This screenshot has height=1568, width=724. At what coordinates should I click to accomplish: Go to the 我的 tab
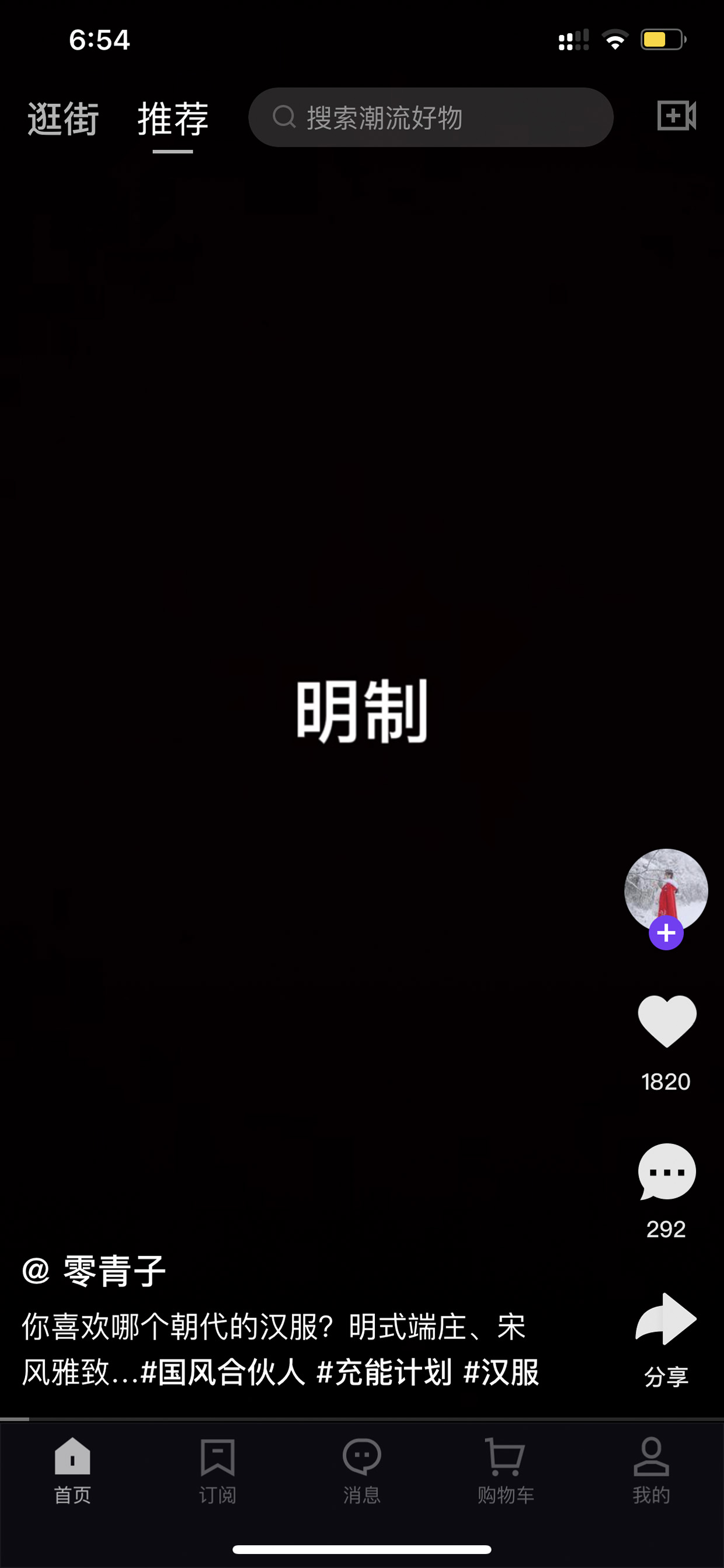(651, 1470)
